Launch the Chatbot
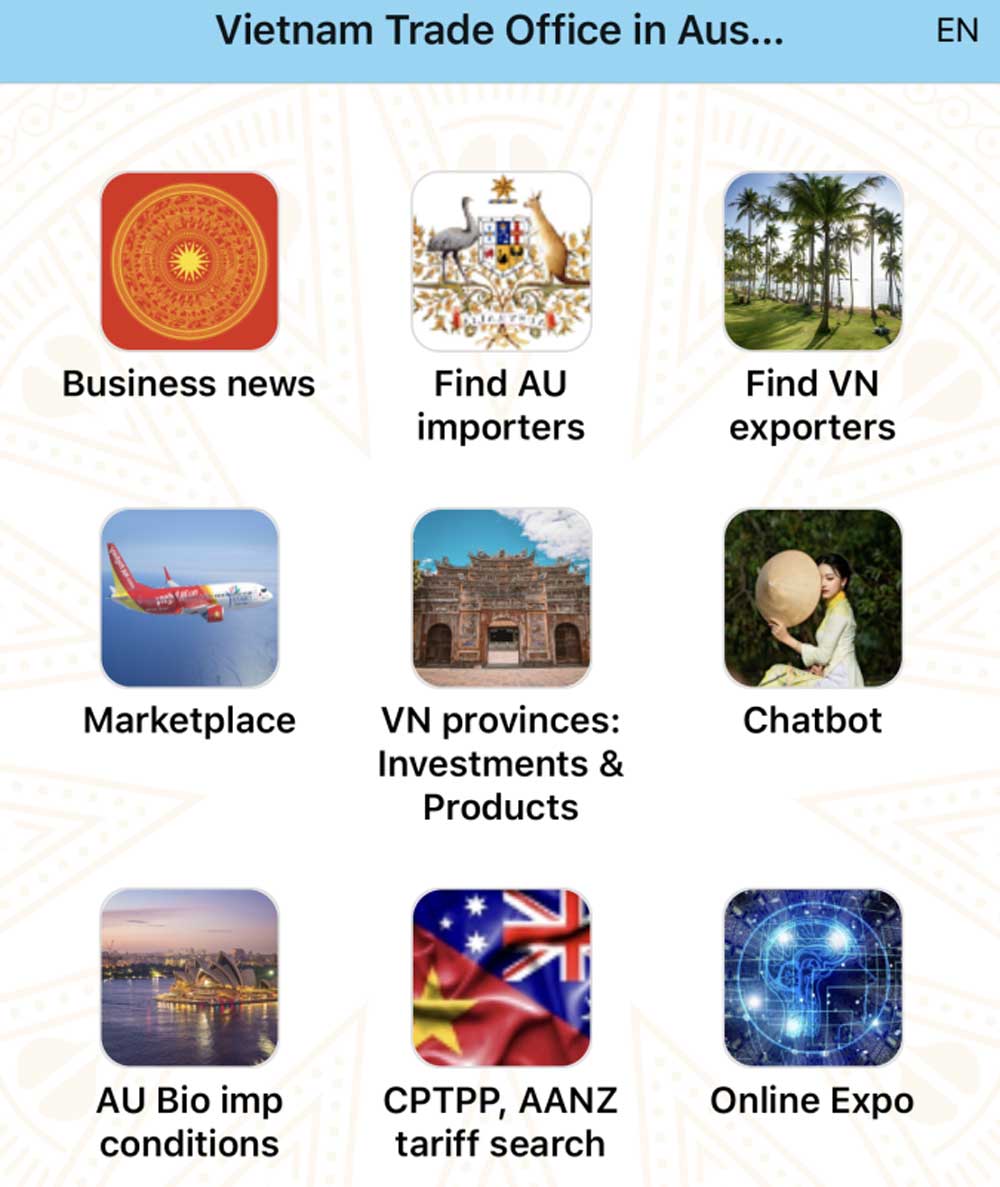 pyautogui.click(x=813, y=598)
